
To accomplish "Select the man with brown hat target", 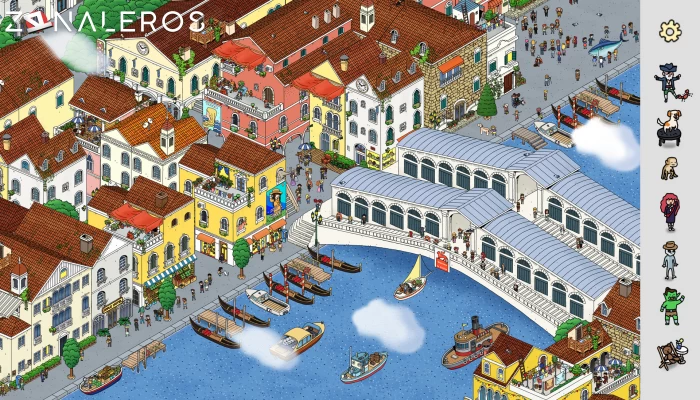I will pyautogui.click(x=669, y=260).
